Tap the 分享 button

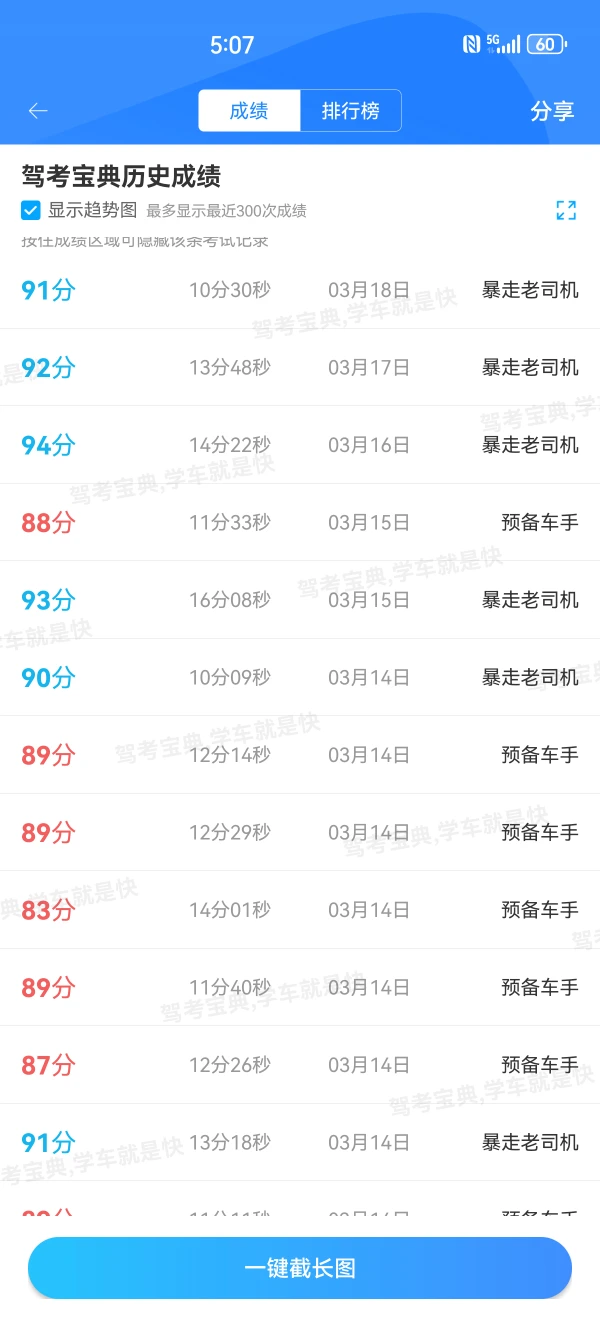tap(552, 111)
